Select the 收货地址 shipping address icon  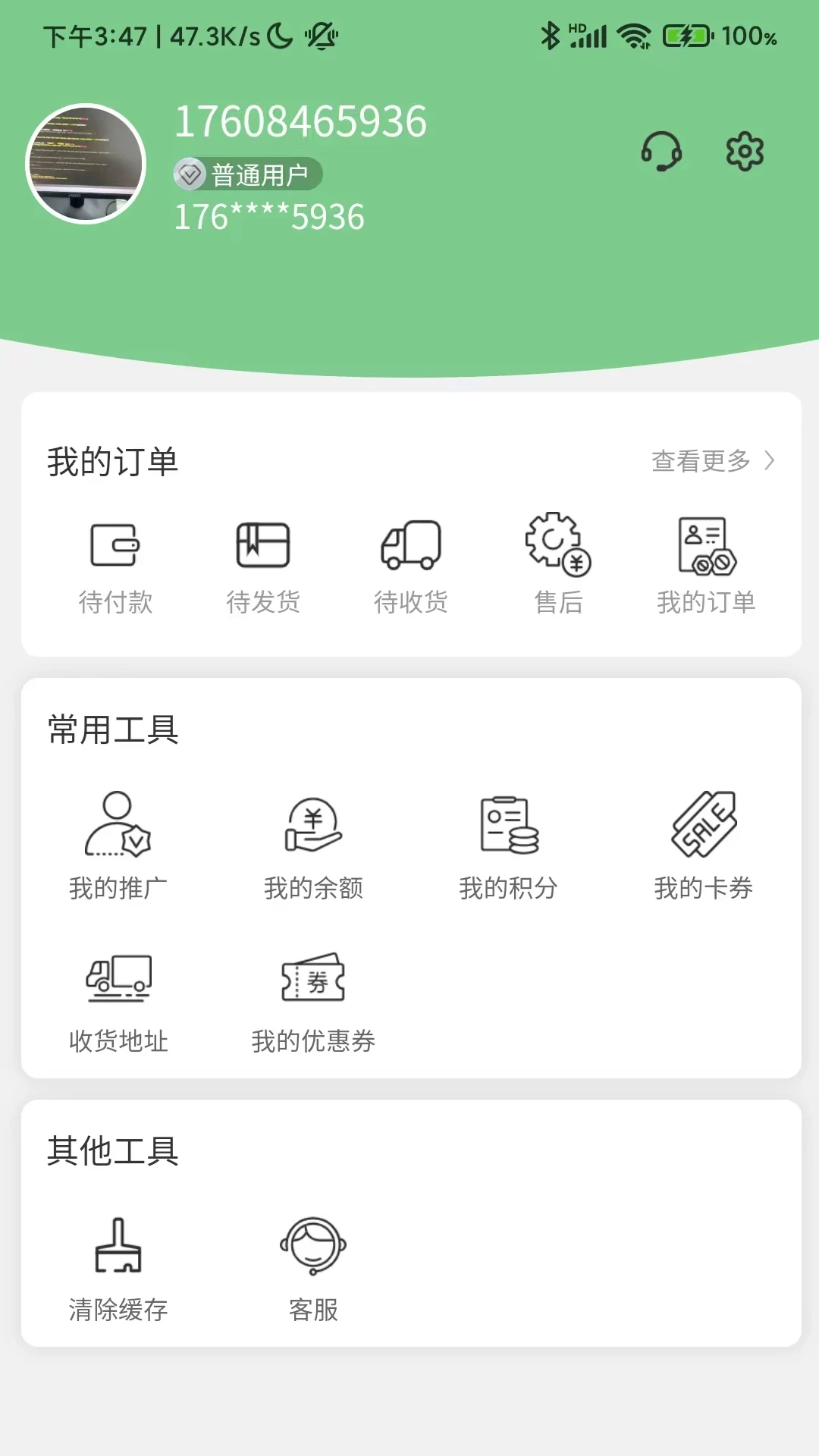(x=118, y=982)
